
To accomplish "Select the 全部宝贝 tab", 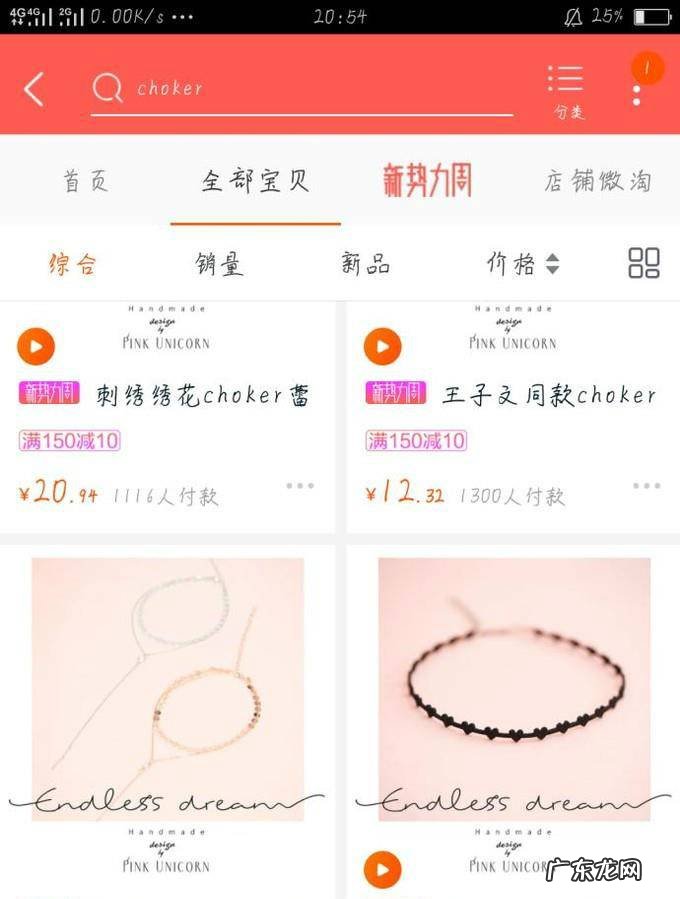I will pos(255,181).
